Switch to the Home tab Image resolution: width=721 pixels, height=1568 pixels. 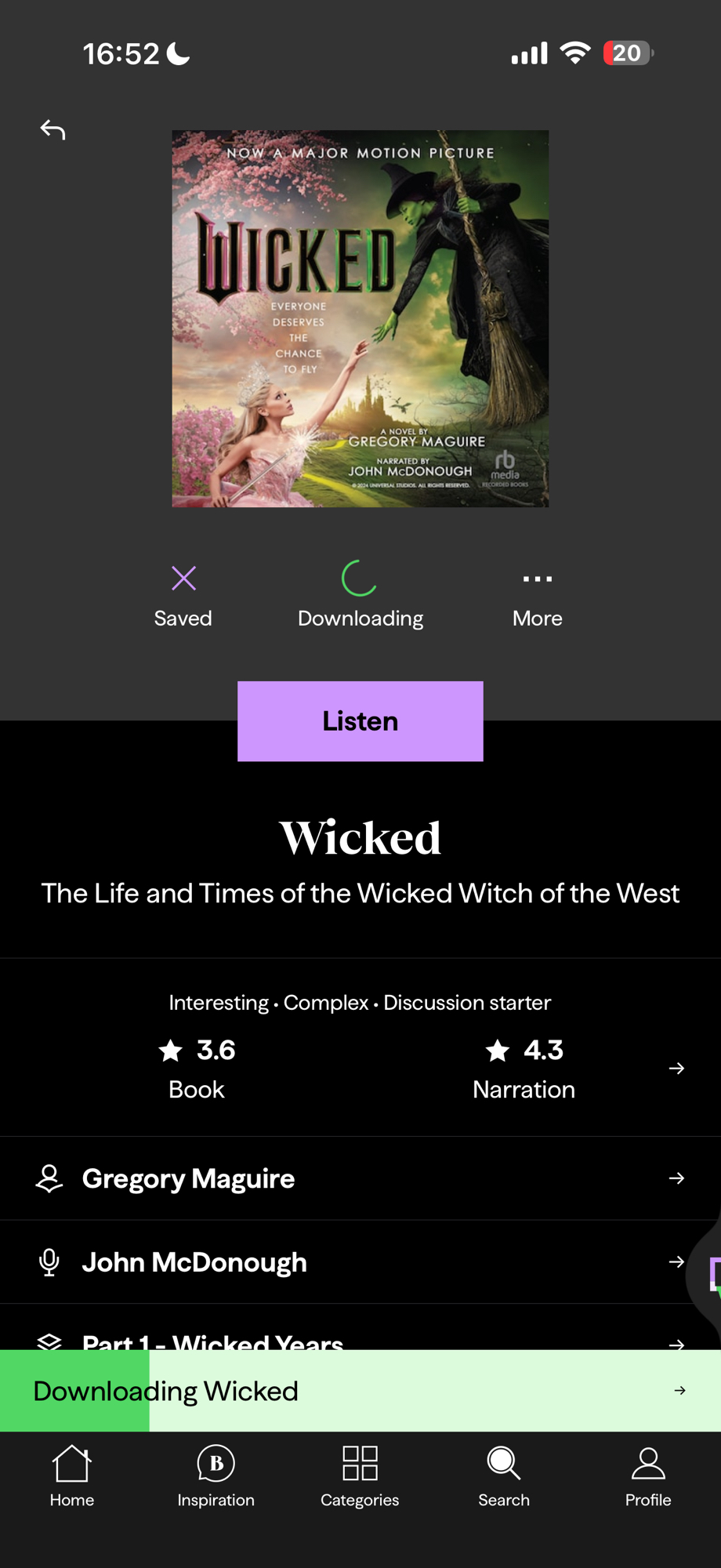point(72,1476)
